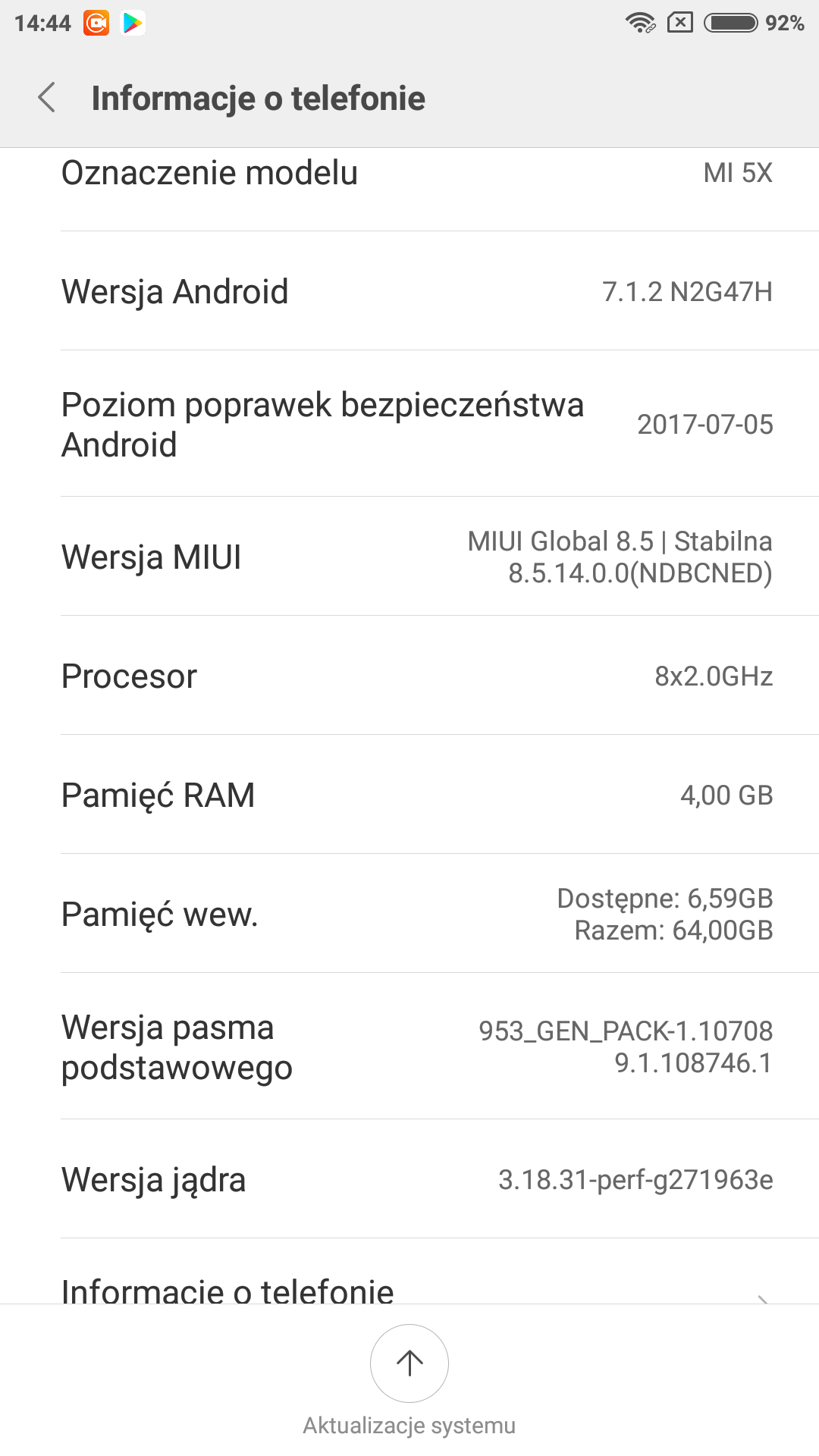Go back from Informacje o telefonie
The image size is (819, 1456).
click(x=47, y=98)
